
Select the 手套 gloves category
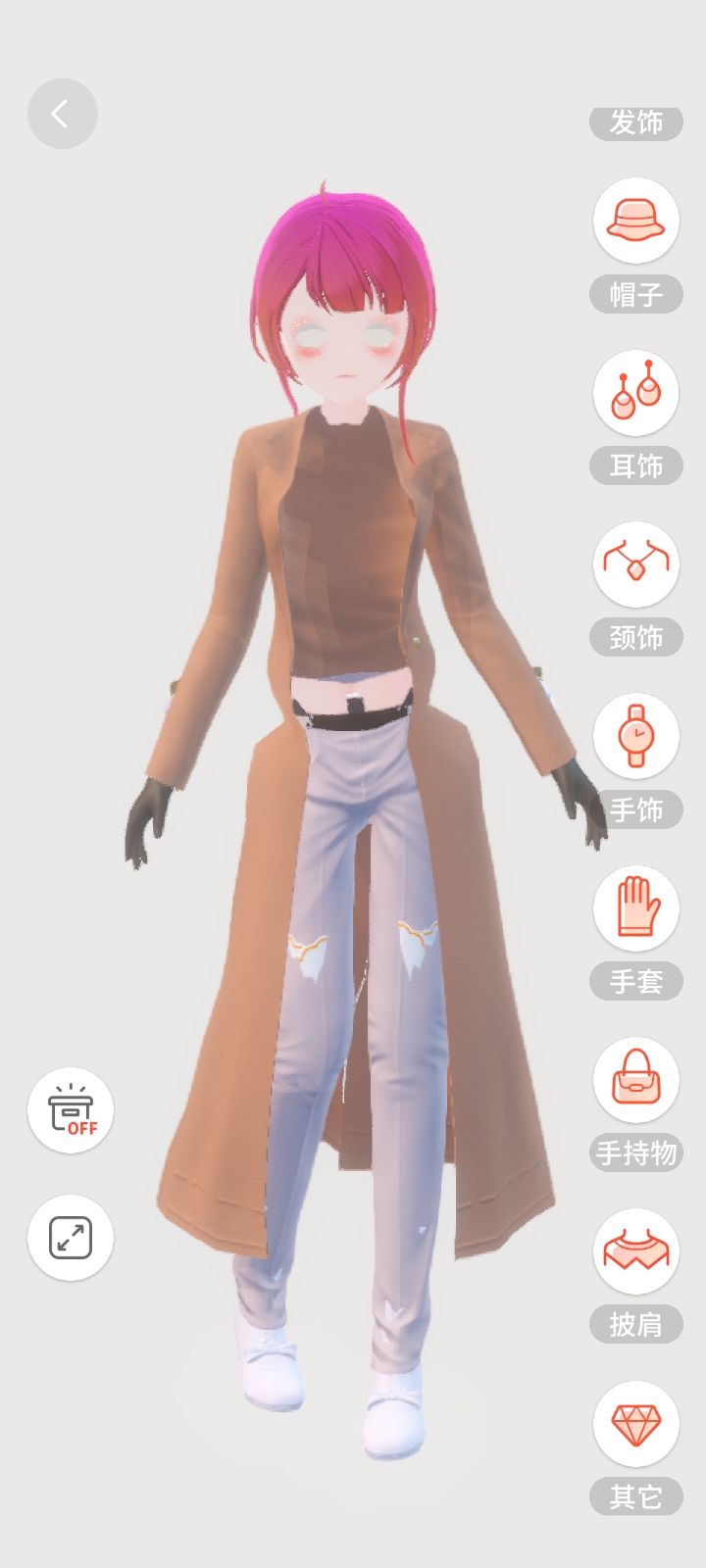pyautogui.click(x=636, y=908)
